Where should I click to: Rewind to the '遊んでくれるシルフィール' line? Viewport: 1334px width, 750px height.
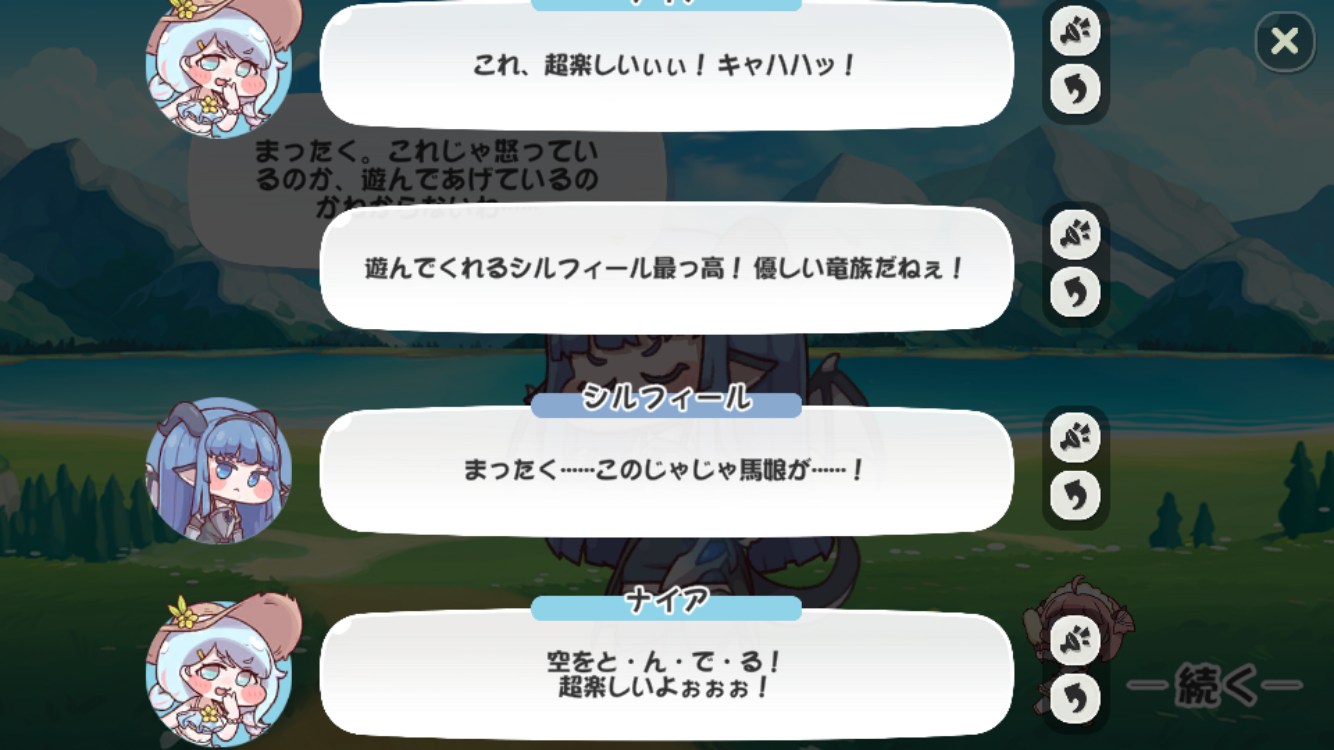[x=1075, y=294]
